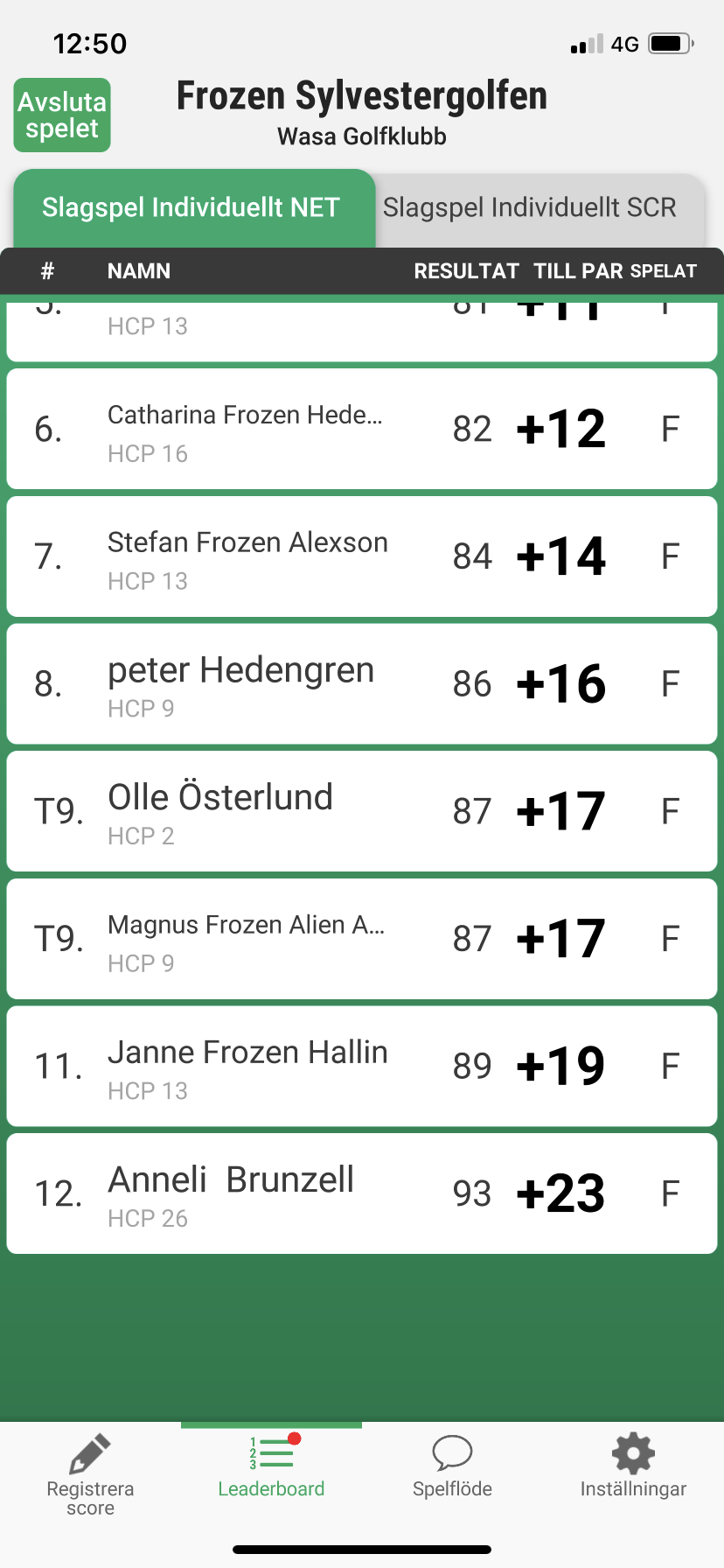Go to Registrera score tab
Image resolution: width=724 pixels, height=1568 pixels.
click(x=90, y=1475)
